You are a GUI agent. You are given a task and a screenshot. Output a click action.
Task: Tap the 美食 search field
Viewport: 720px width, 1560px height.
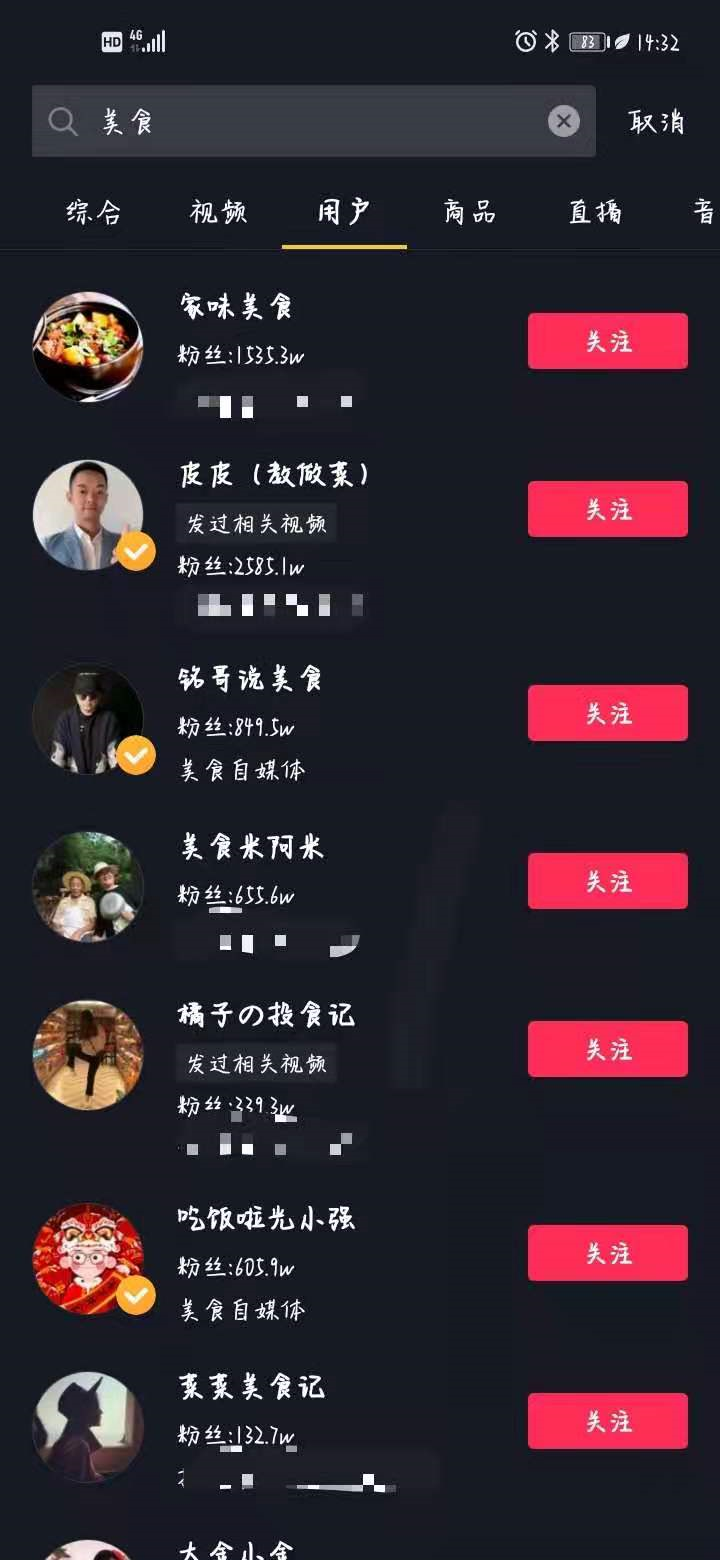pos(300,122)
